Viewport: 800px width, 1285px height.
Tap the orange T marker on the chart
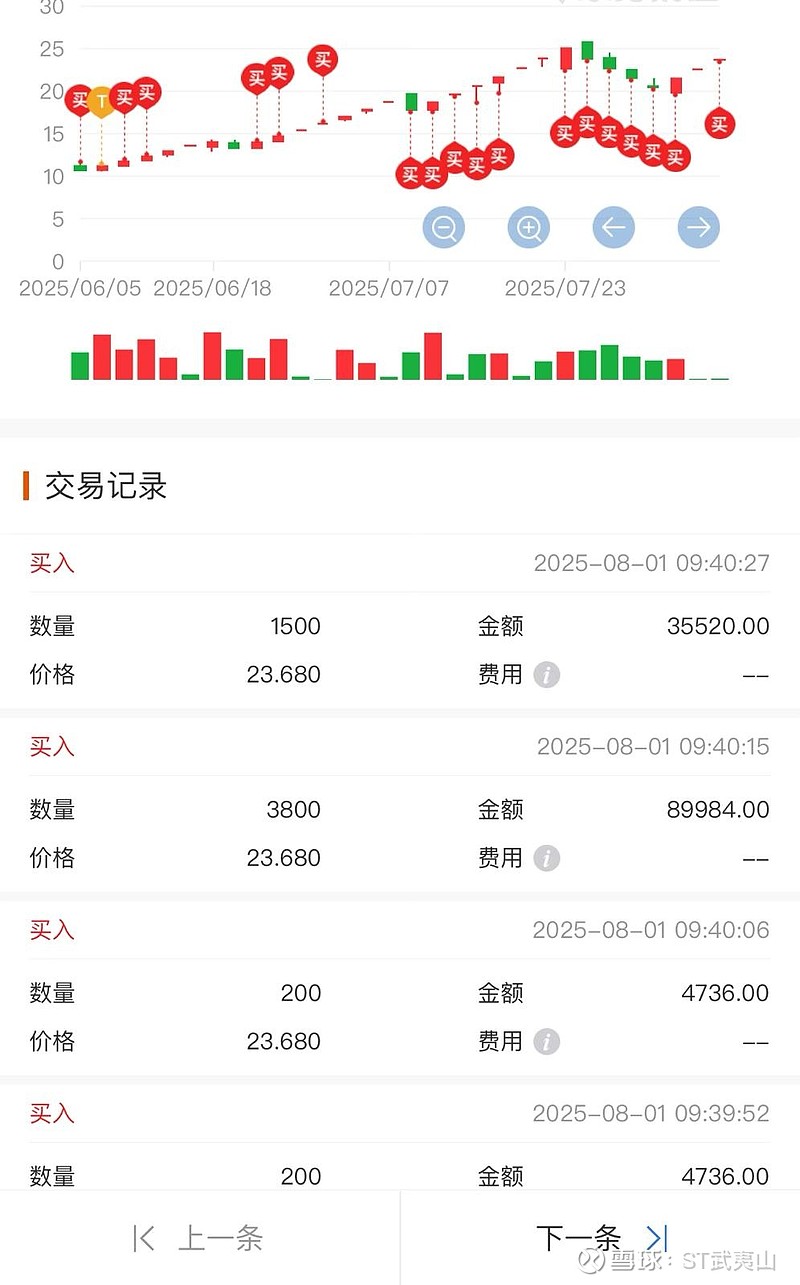102,102
